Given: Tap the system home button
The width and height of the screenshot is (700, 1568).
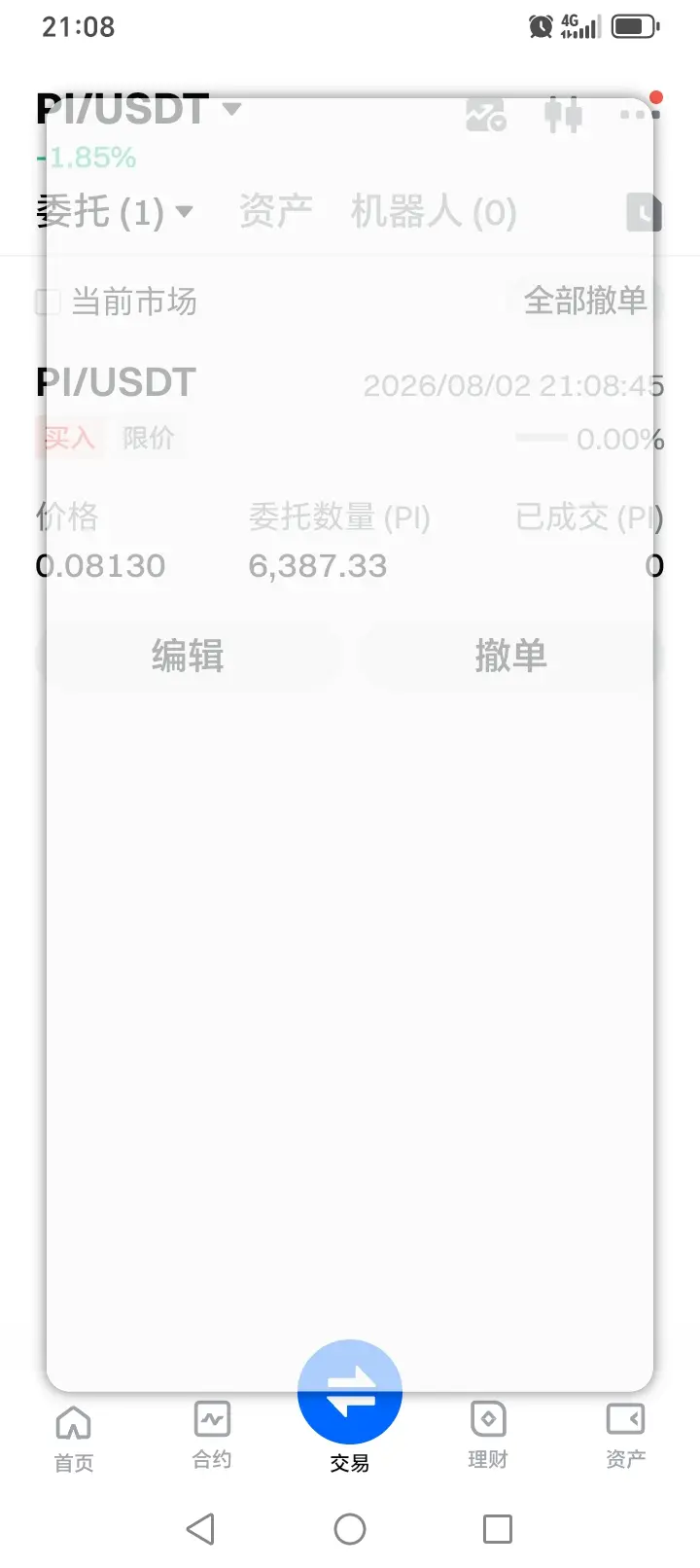Looking at the screenshot, I should [x=350, y=1529].
